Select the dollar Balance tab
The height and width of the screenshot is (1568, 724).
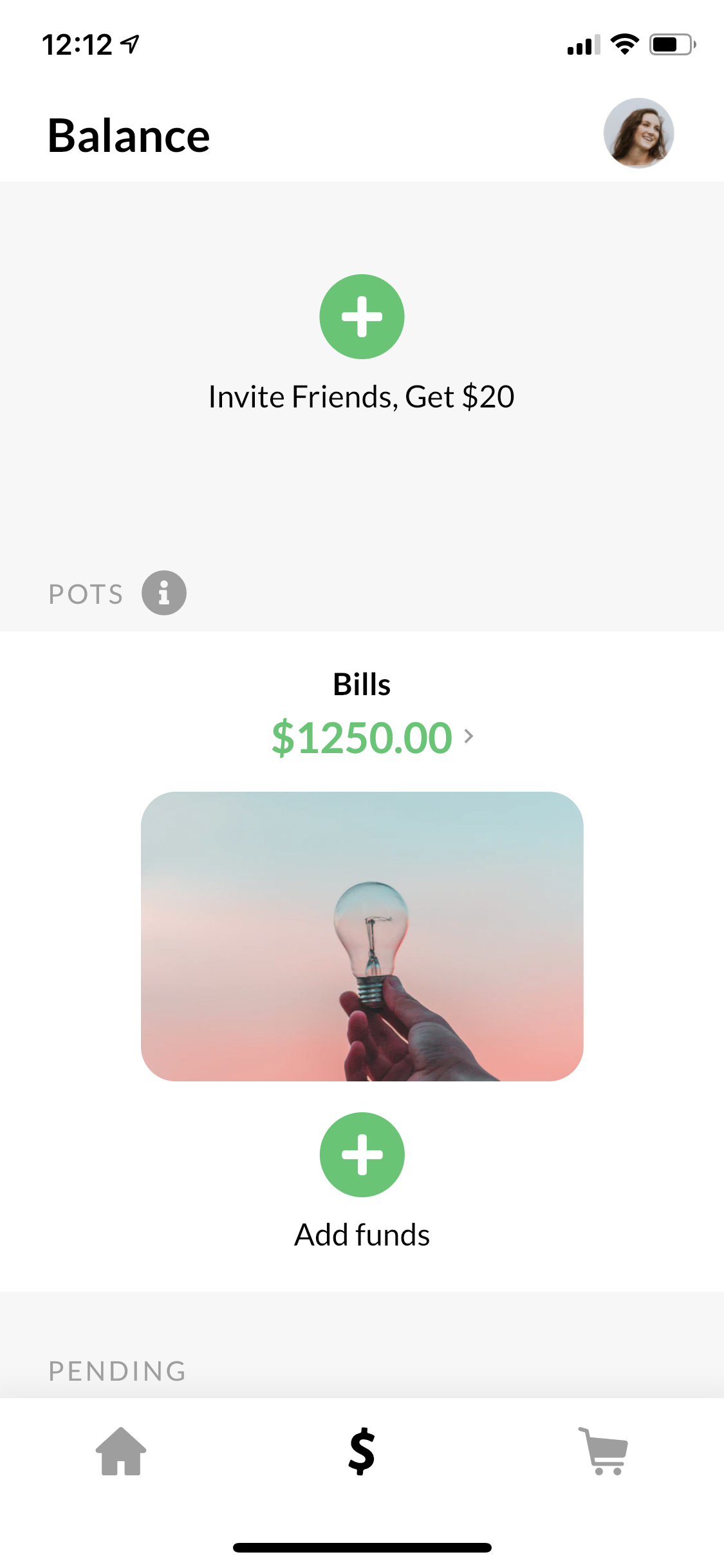[x=362, y=1451]
